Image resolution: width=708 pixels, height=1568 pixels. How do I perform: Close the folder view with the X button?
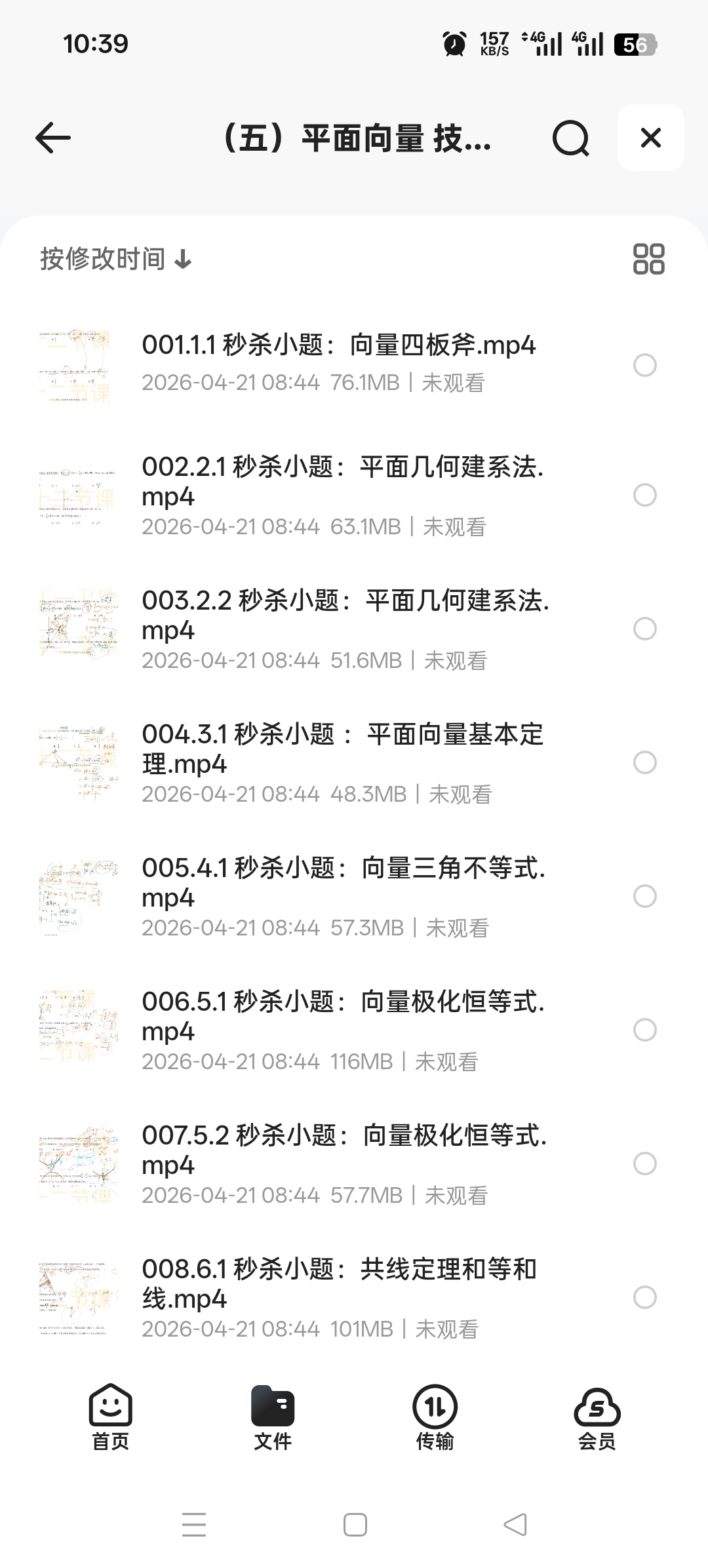click(x=650, y=138)
